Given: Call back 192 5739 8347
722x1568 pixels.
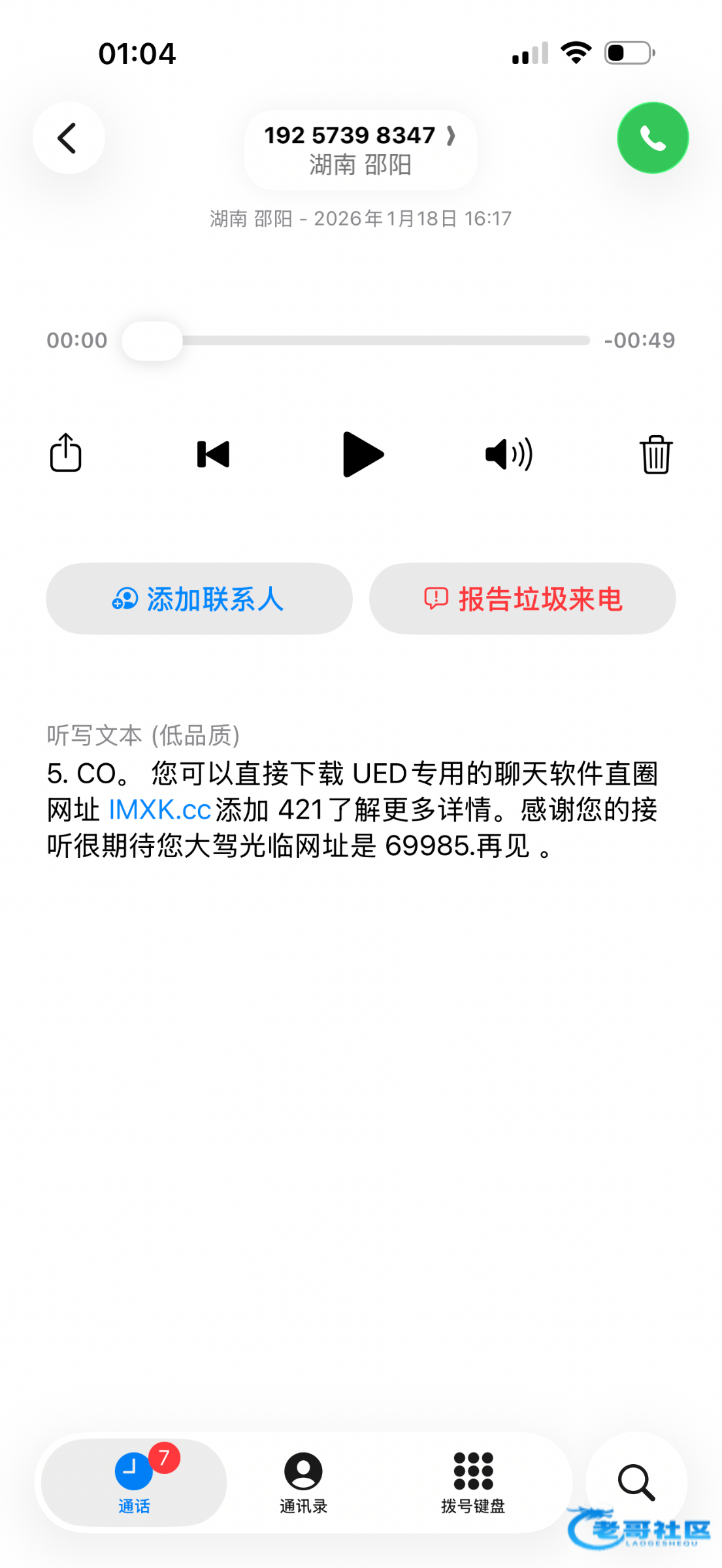Looking at the screenshot, I should (x=652, y=138).
